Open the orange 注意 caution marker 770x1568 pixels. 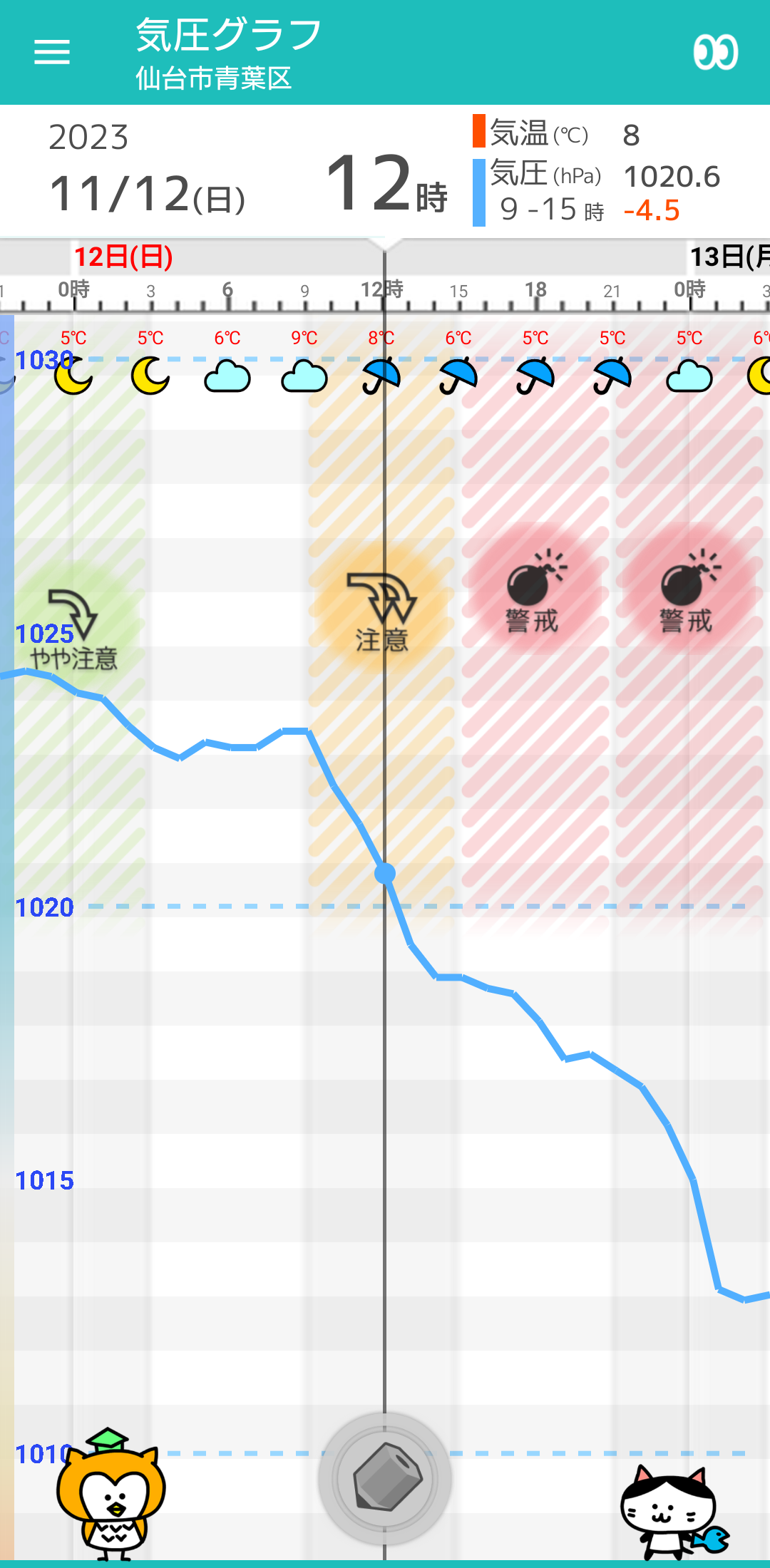(382, 612)
